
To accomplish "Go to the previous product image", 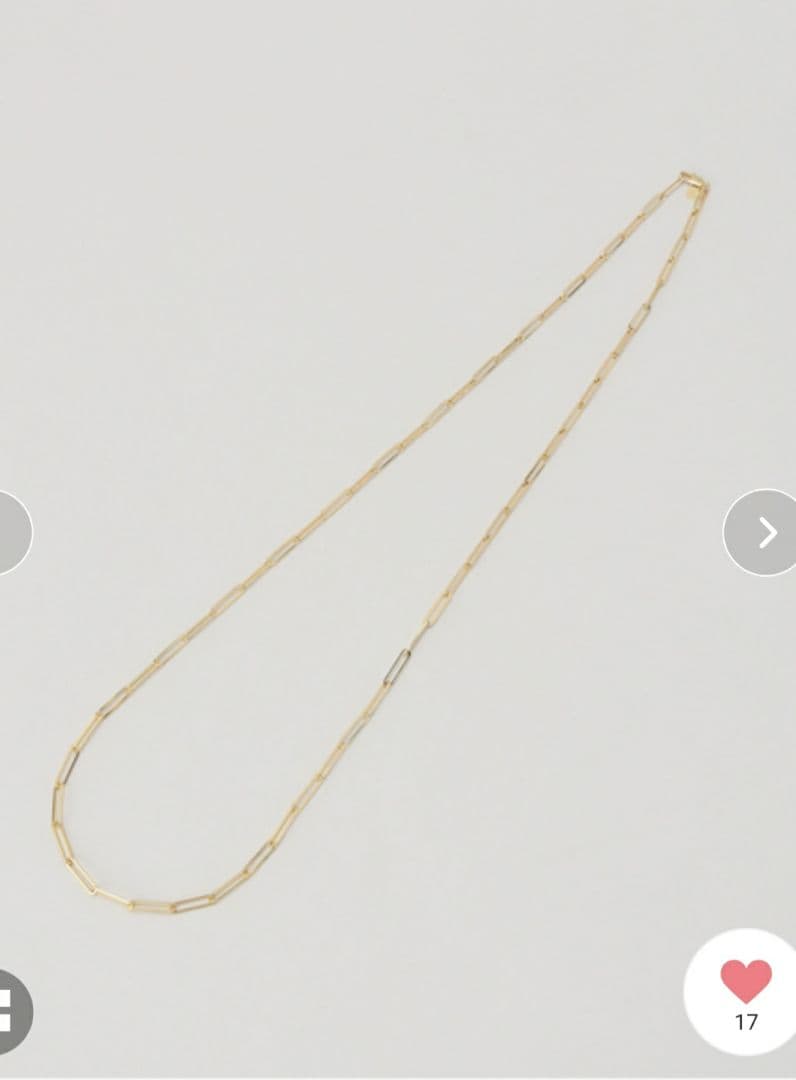I will pos(10,532).
